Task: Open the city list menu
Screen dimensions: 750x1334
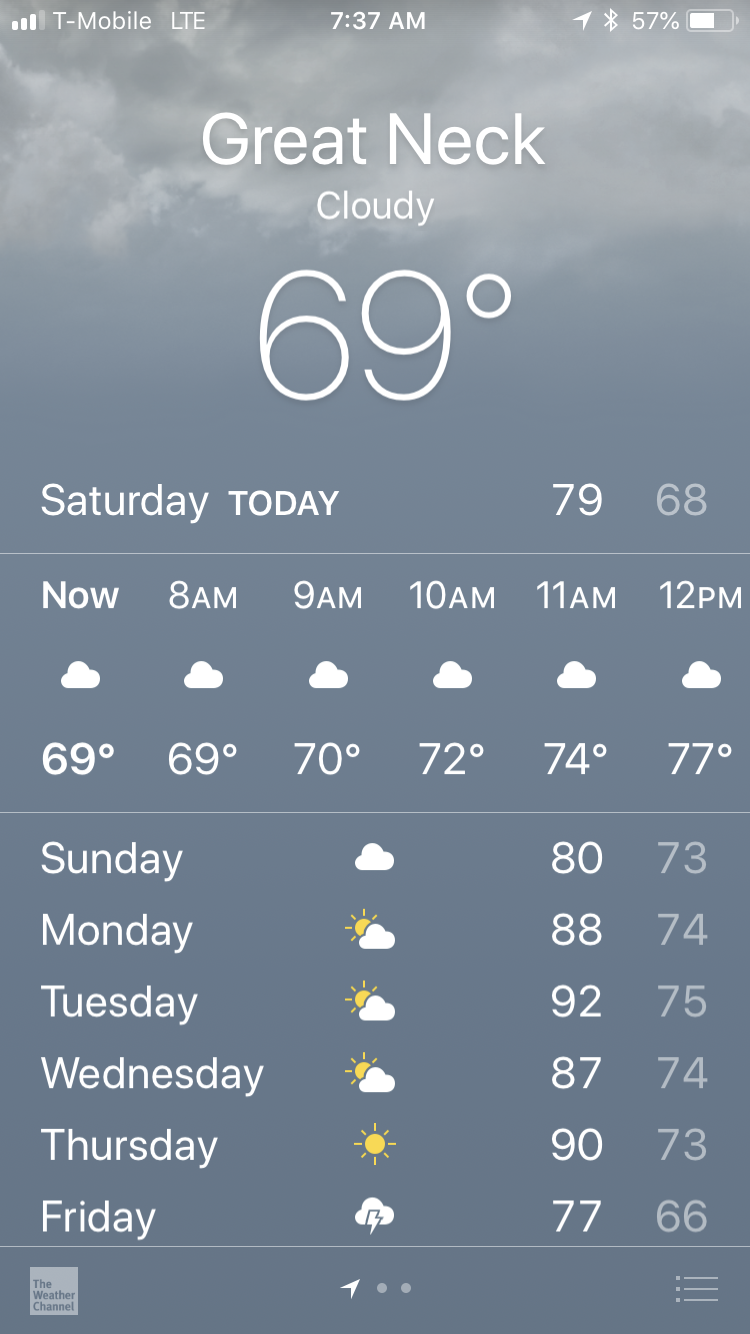Action: pos(697,1289)
